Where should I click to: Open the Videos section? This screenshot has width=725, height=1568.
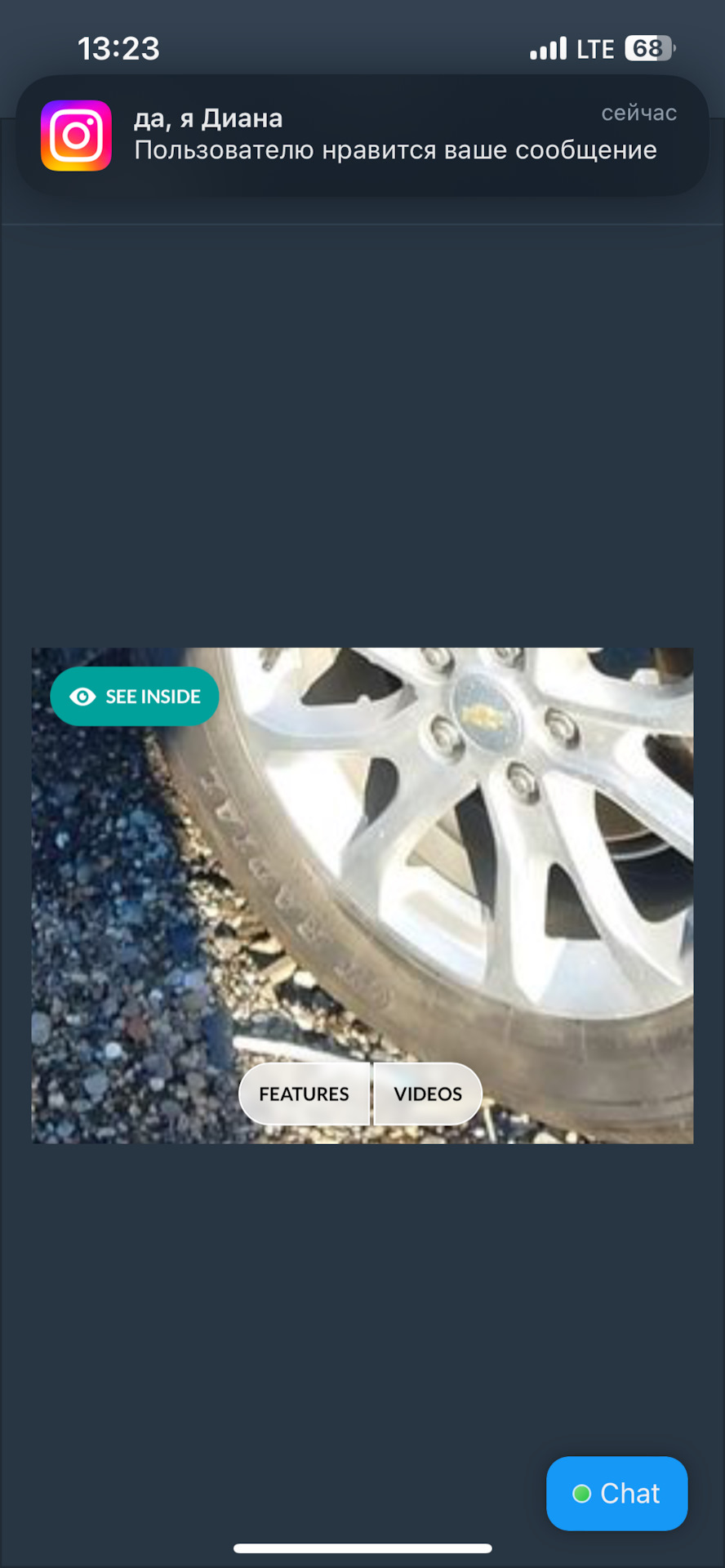click(428, 1094)
